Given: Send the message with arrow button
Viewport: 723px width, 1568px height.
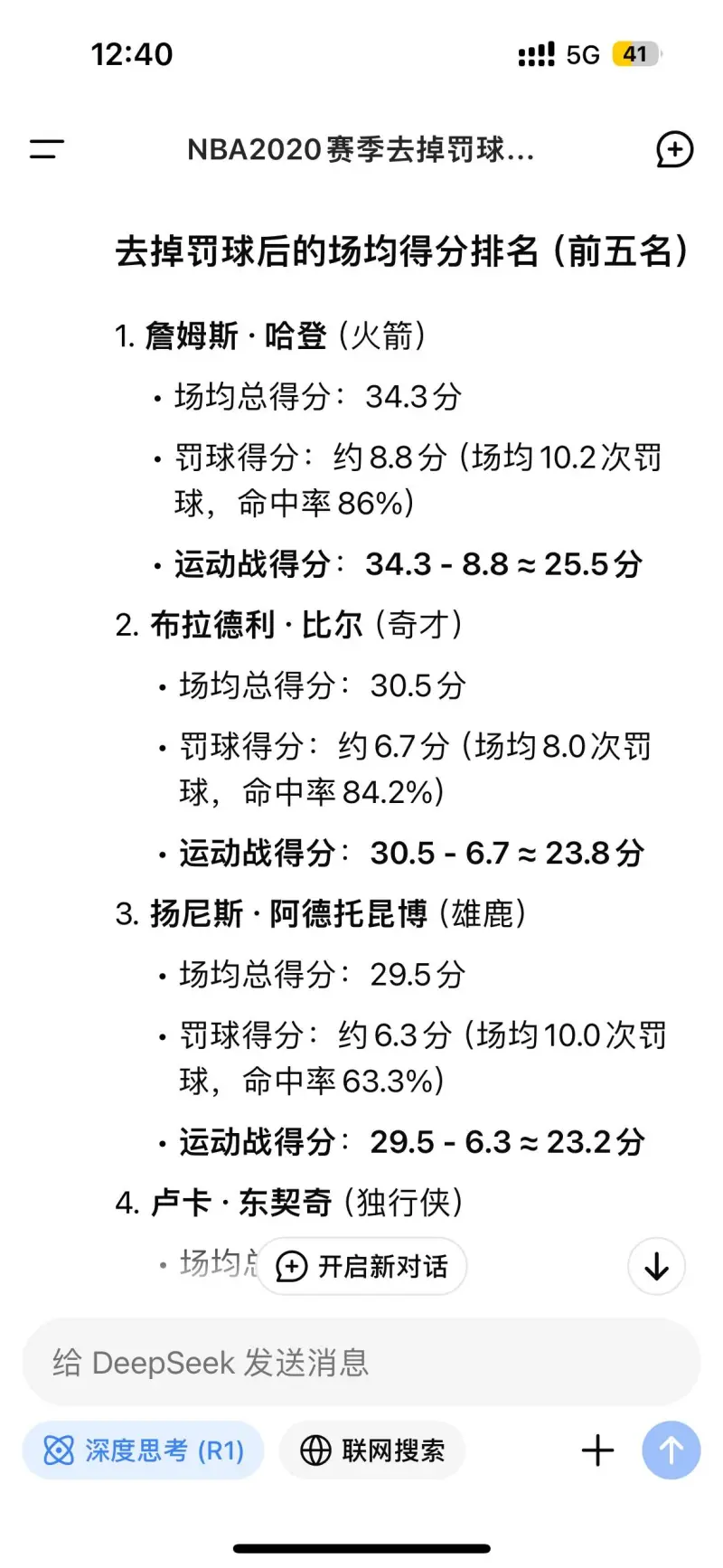Looking at the screenshot, I should (x=671, y=1450).
